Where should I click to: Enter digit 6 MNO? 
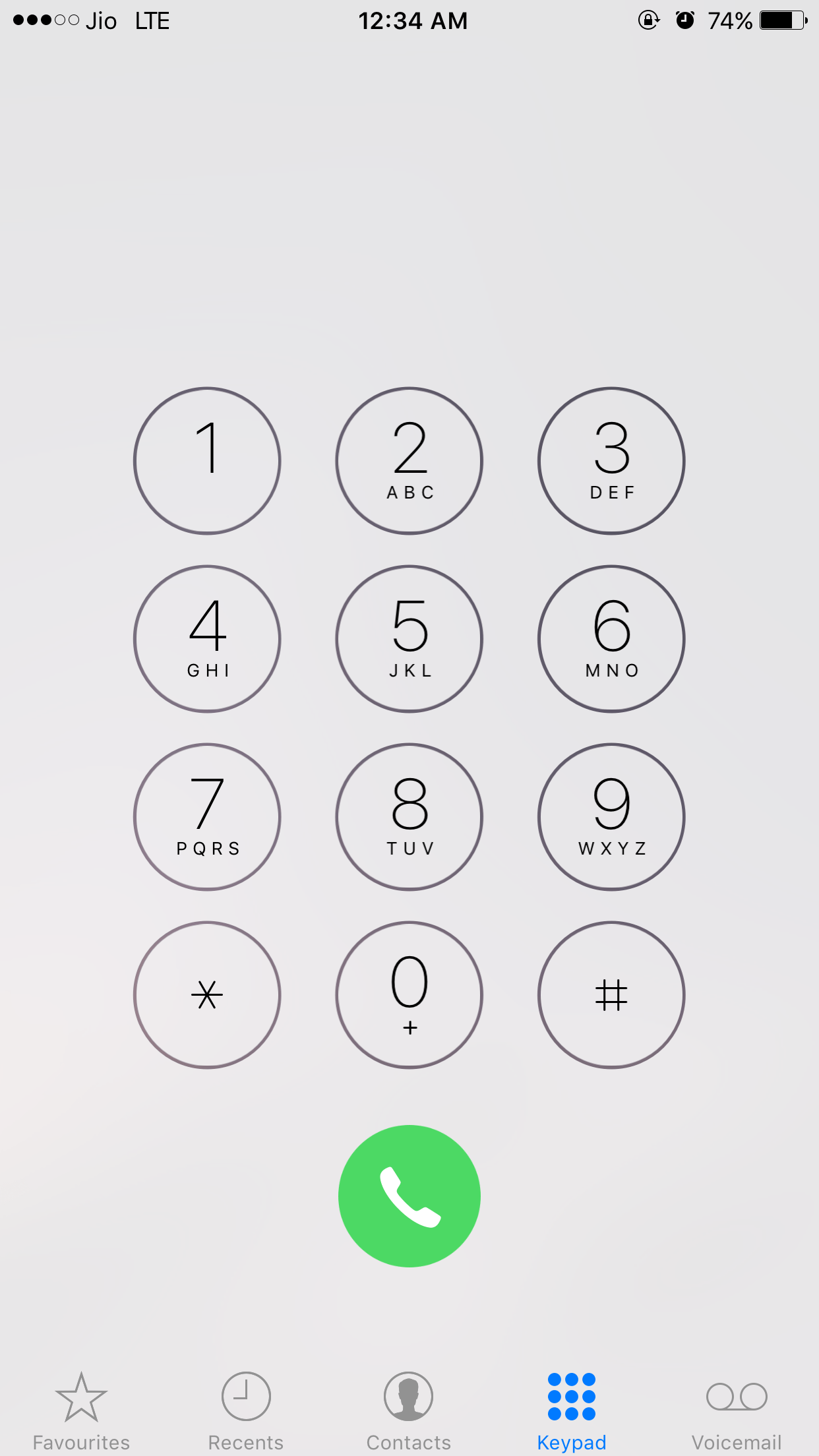pos(611,638)
